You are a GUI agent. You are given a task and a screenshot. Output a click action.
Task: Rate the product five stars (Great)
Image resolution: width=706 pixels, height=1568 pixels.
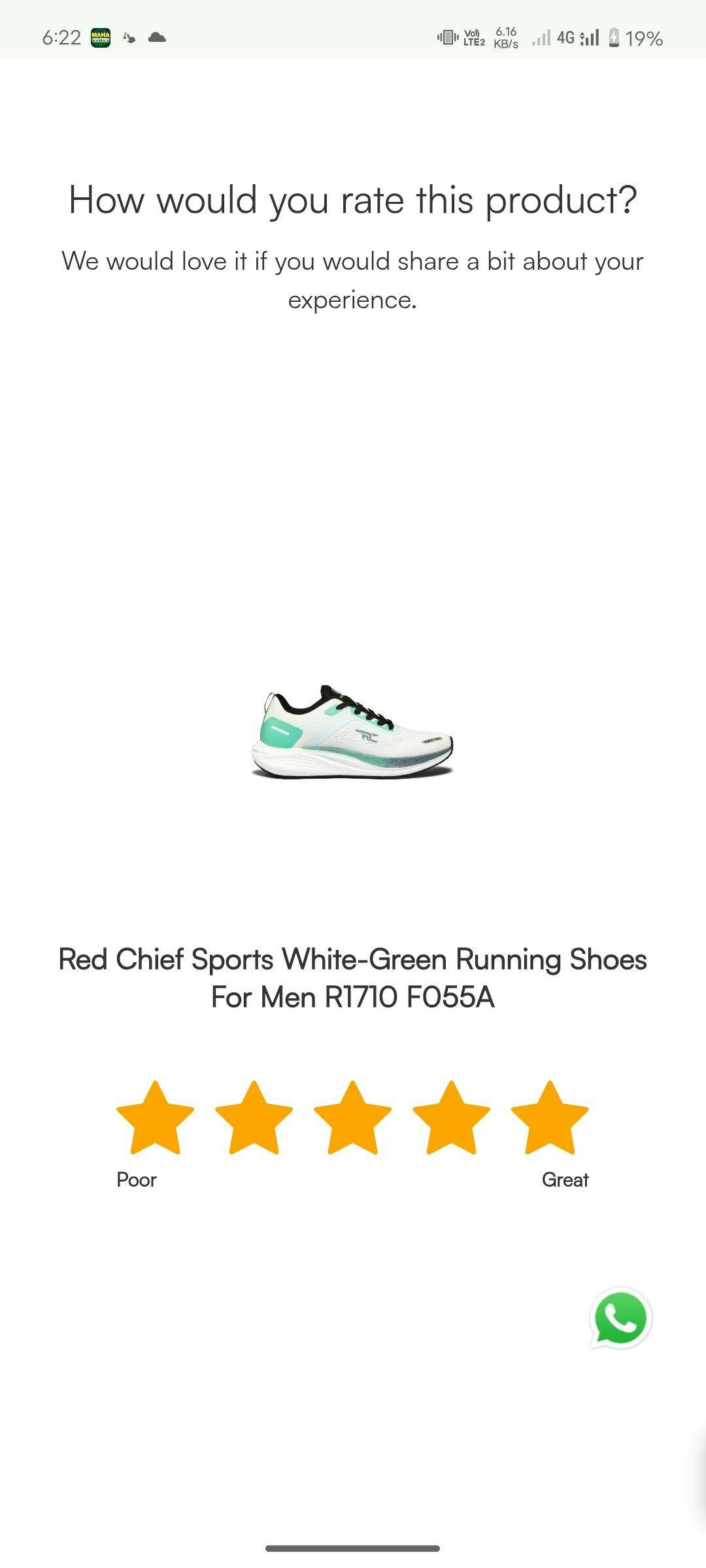pyautogui.click(x=550, y=1119)
